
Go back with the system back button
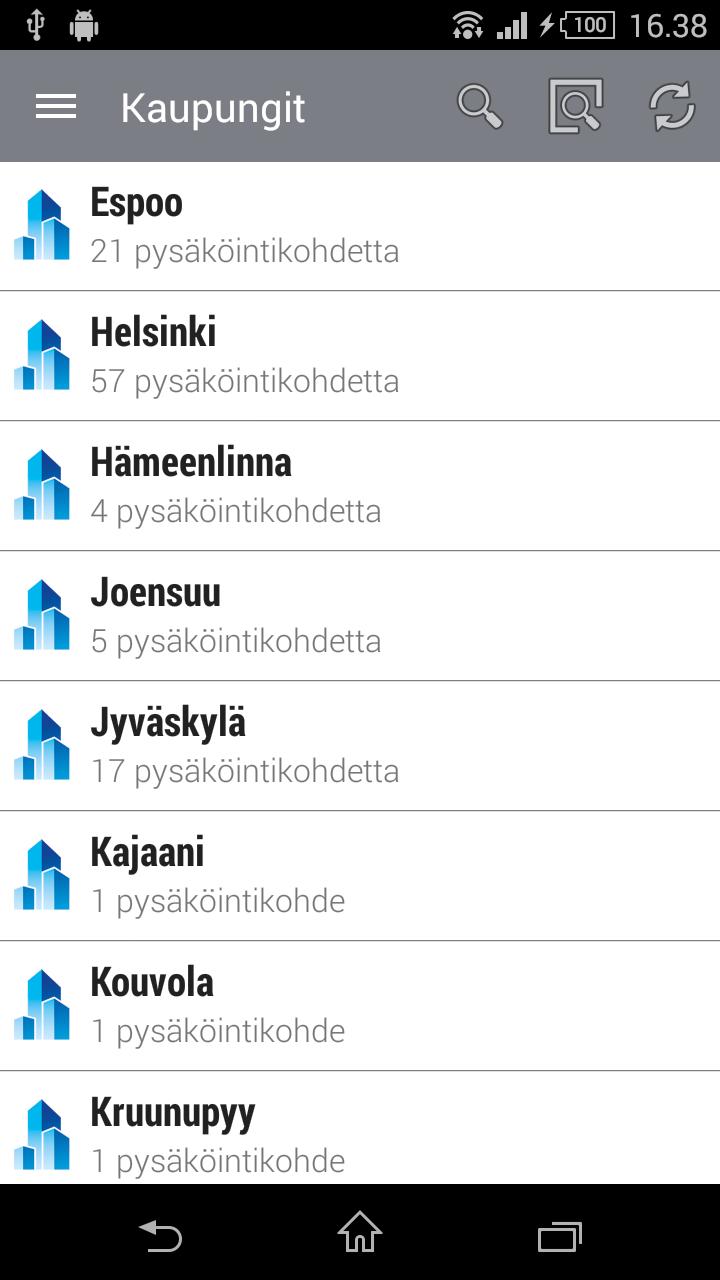pyautogui.click(x=160, y=1236)
